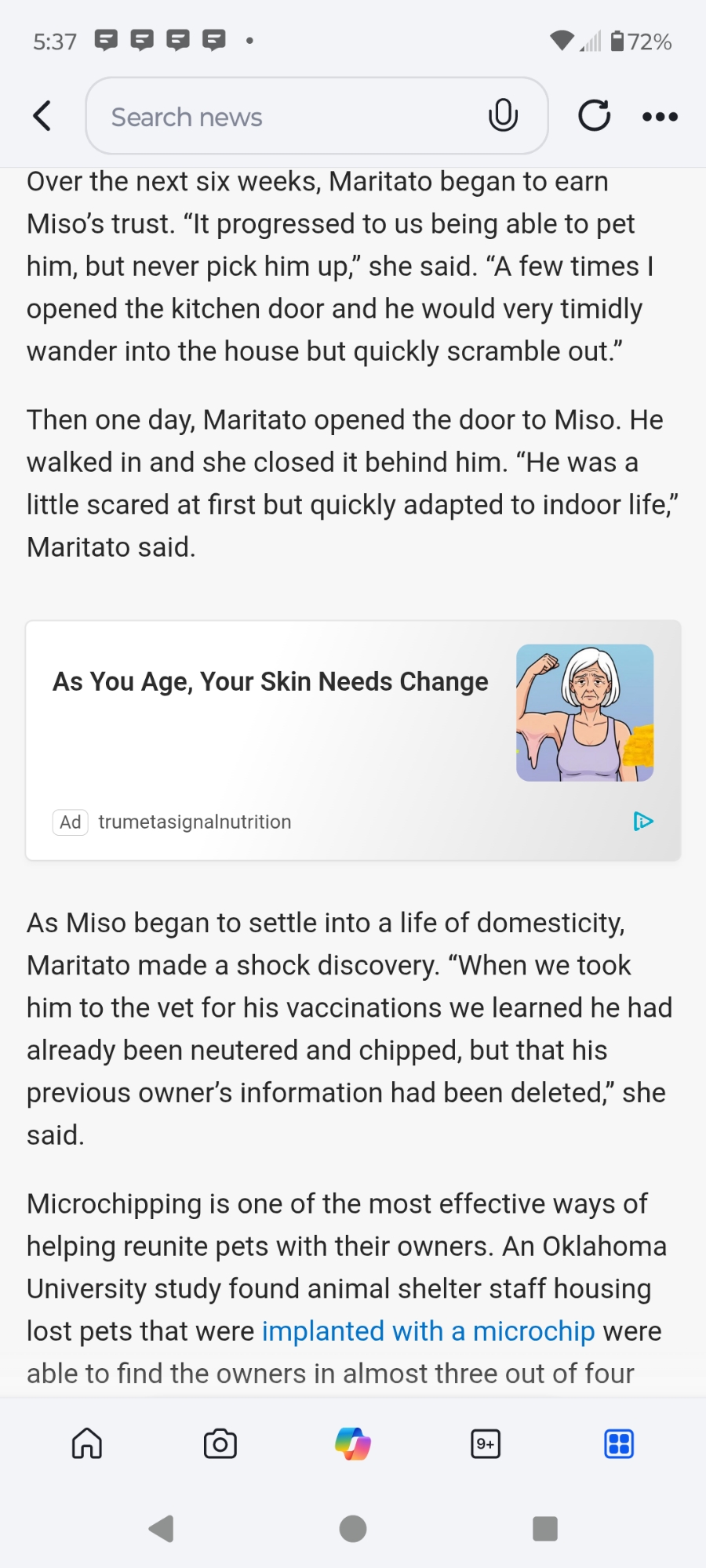The height and width of the screenshot is (1568, 706).
Task: Tap the Search news field
Action: click(290, 117)
